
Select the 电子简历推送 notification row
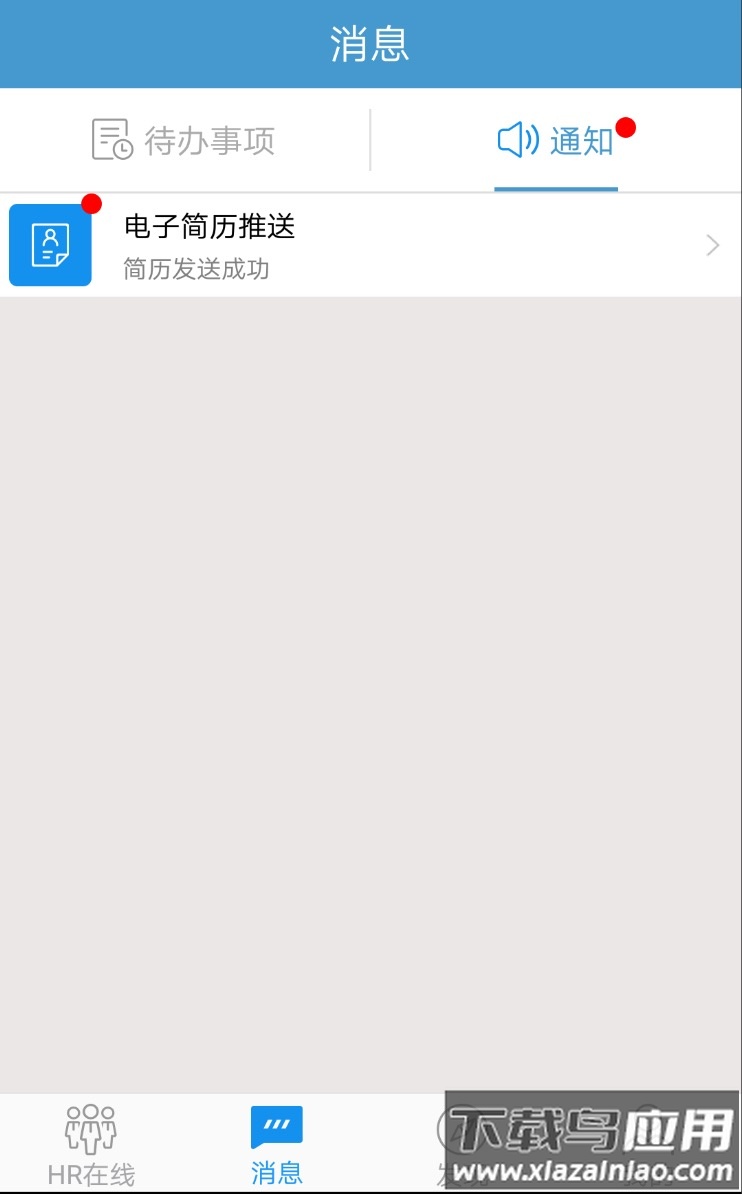370,244
